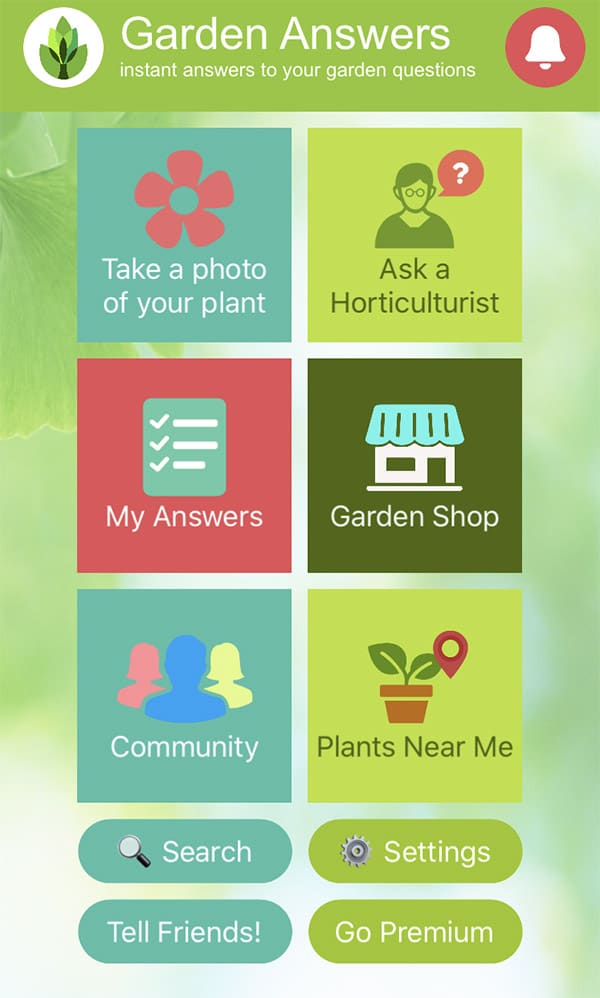Viewport: 600px width, 998px height.
Task: Browse Plants Near Me
Action: pyautogui.click(x=415, y=696)
